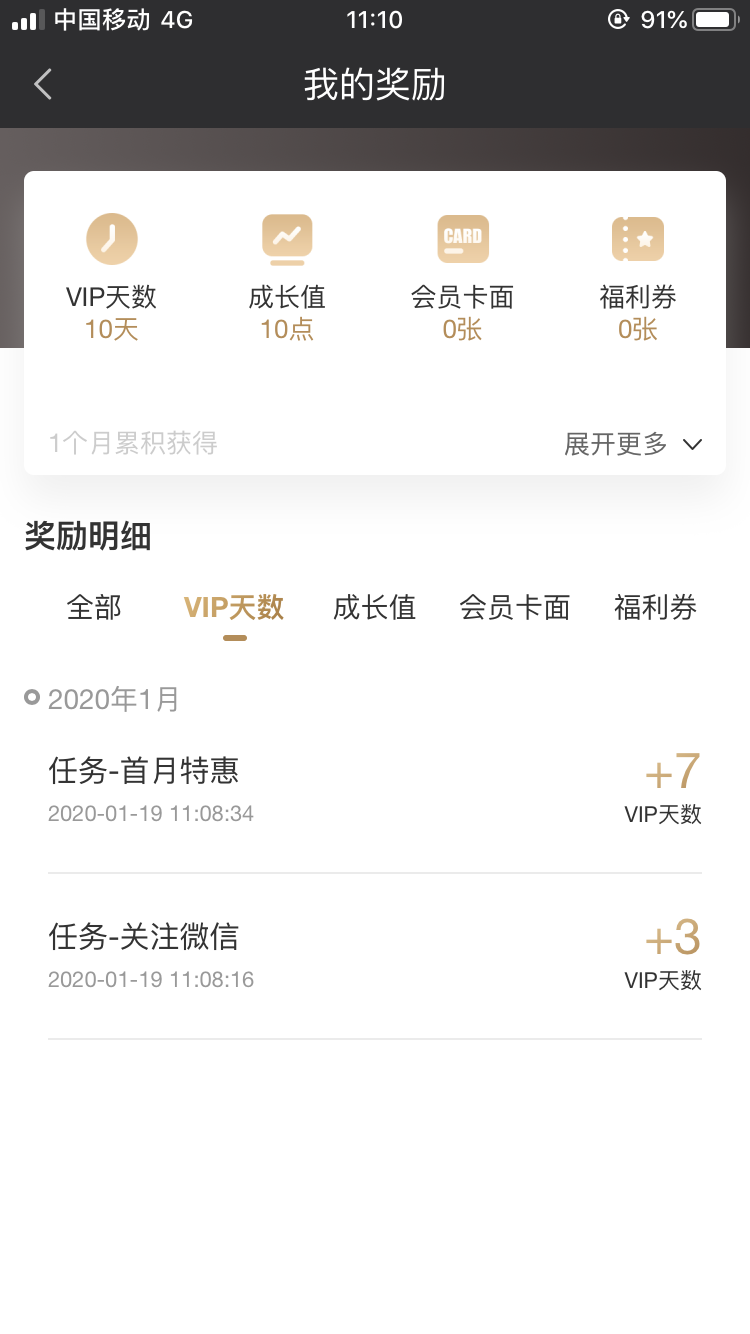750x1334 pixels.
Task: Open the 会员卡面 tab
Action: point(515,607)
